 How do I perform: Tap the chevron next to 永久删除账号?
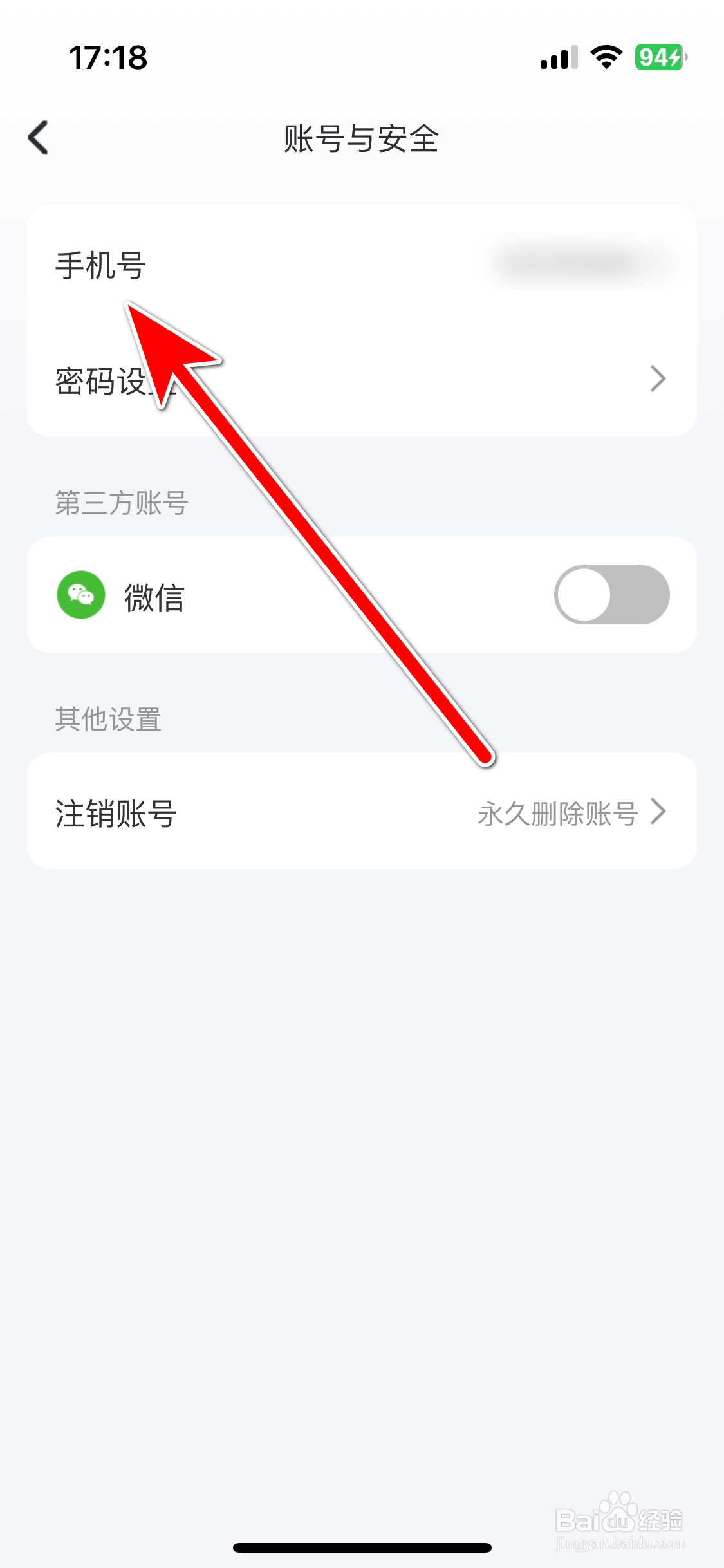[658, 812]
